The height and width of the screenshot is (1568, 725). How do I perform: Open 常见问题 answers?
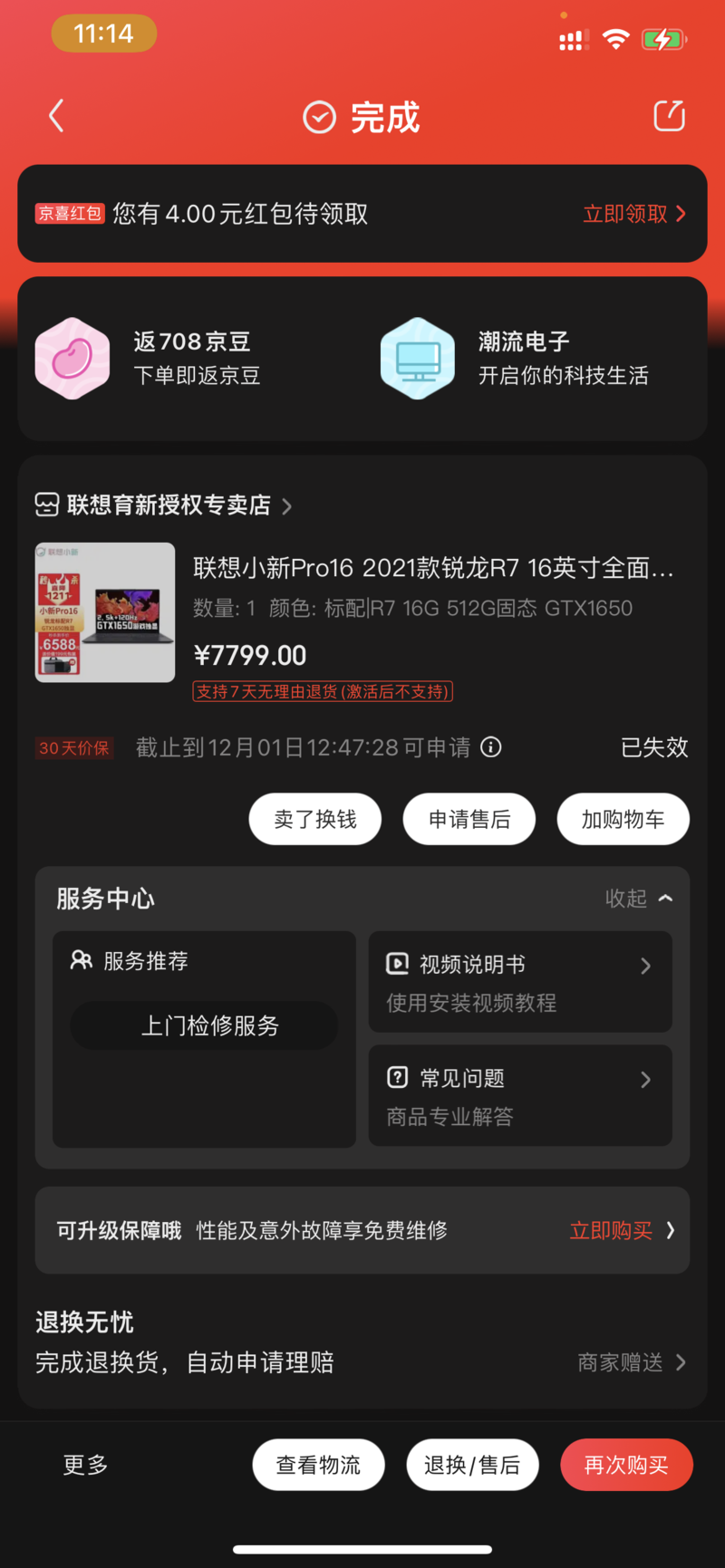pyautogui.click(x=519, y=1096)
